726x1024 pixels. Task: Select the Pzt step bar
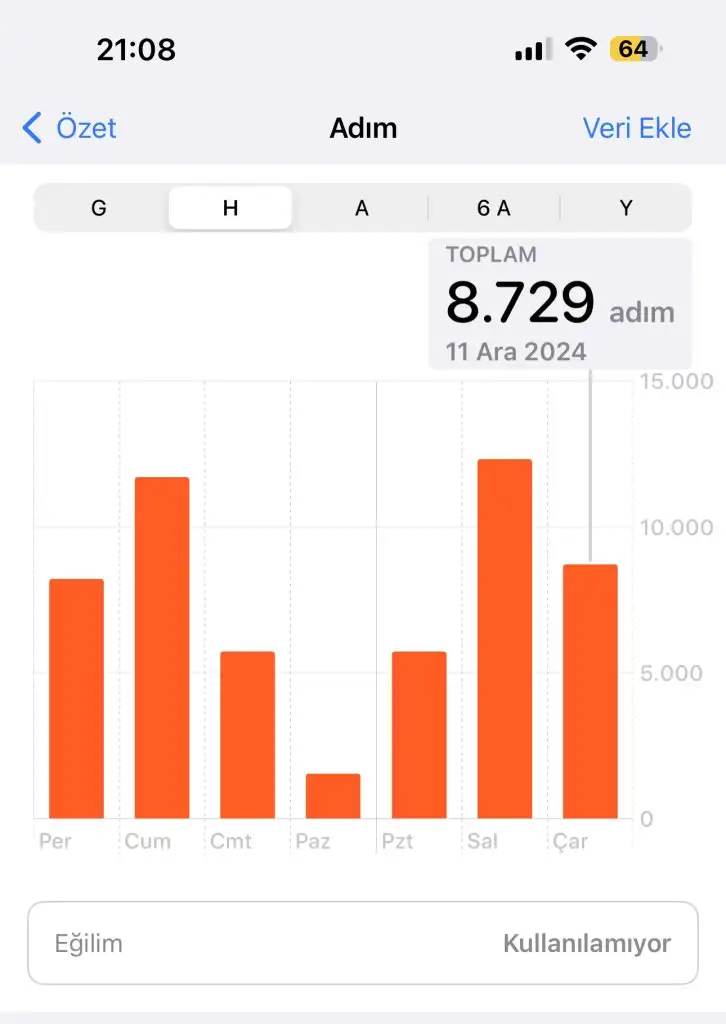[x=419, y=734]
